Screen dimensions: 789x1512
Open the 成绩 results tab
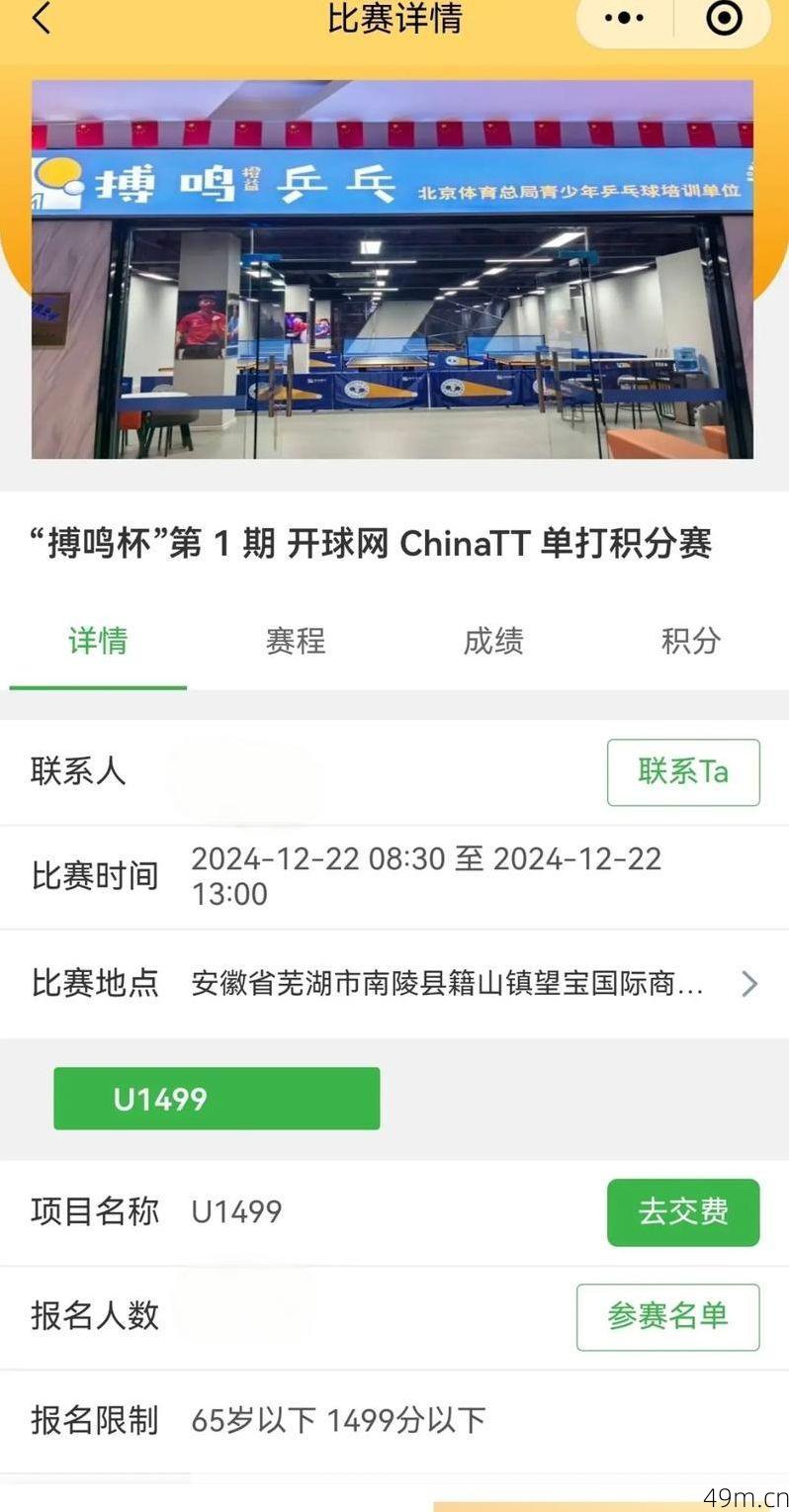click(492, 641)
